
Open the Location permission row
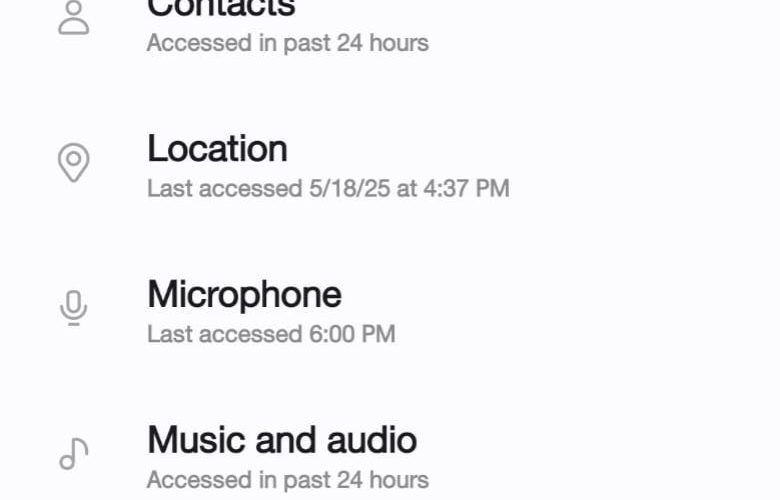pyautogui.click(x=218, y=164)
